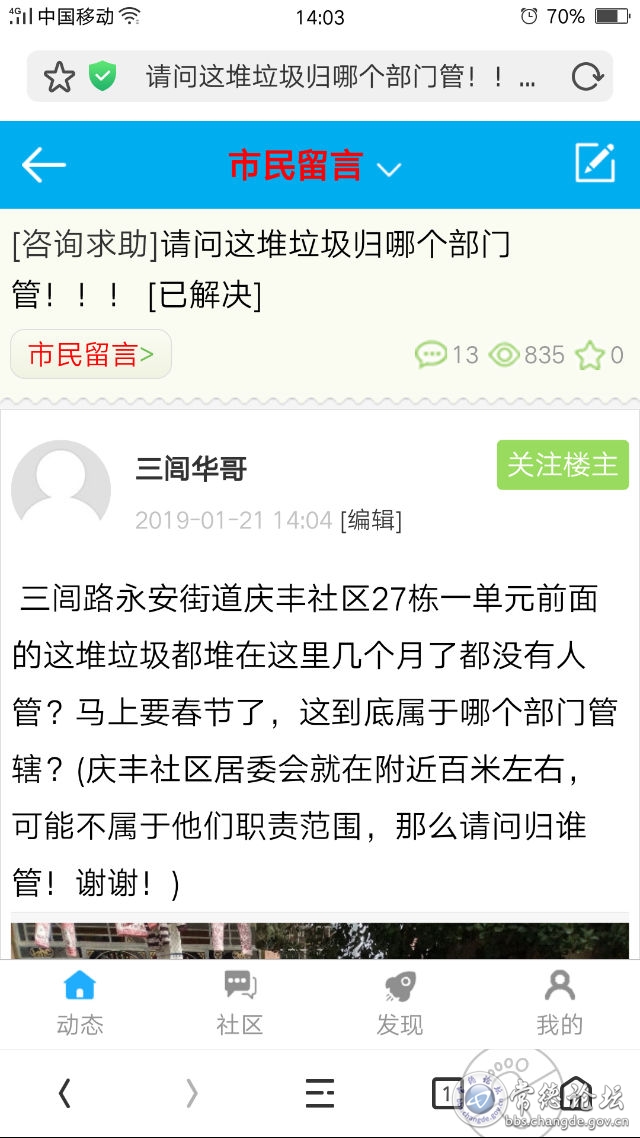Follow the poster via 关注楼主
The image size is (640, 1138).
(563, 465)
